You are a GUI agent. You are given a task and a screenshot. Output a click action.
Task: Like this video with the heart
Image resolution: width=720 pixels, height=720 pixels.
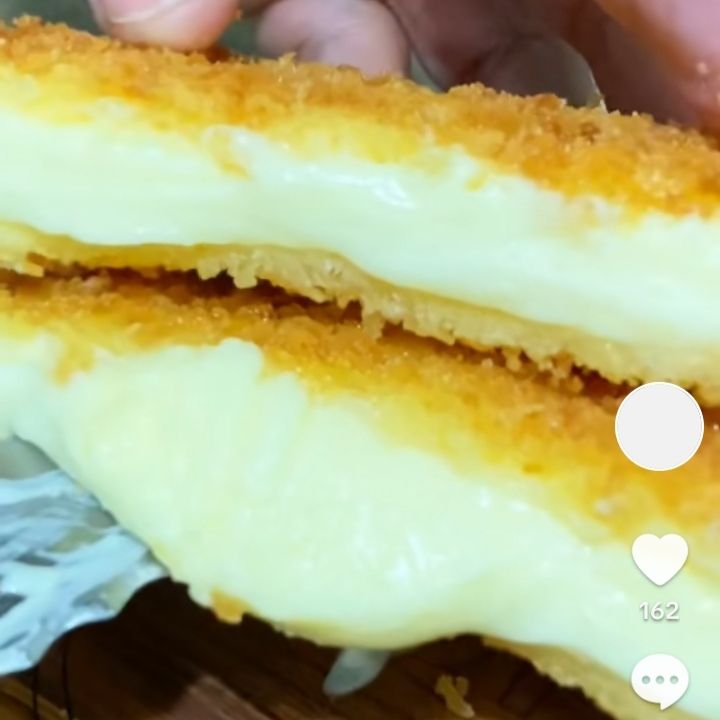click(660, 559)
